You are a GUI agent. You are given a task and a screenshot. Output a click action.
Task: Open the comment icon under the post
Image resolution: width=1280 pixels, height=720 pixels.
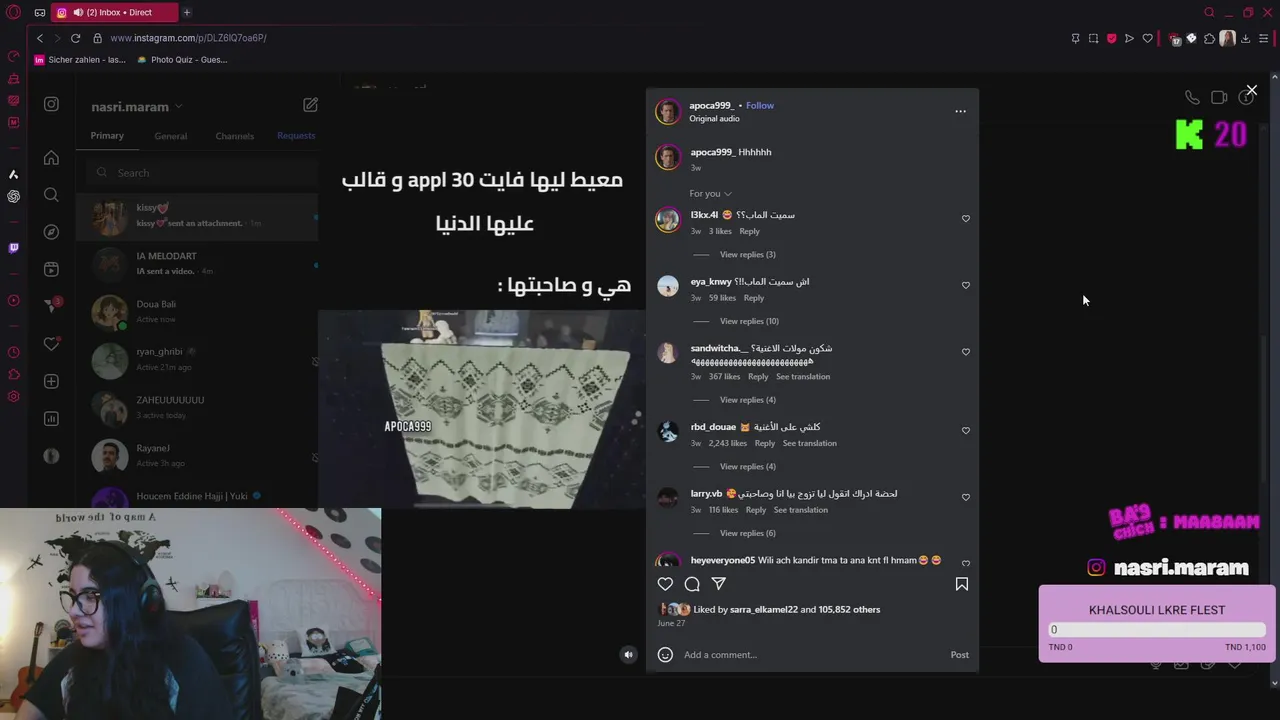[692, 584]
